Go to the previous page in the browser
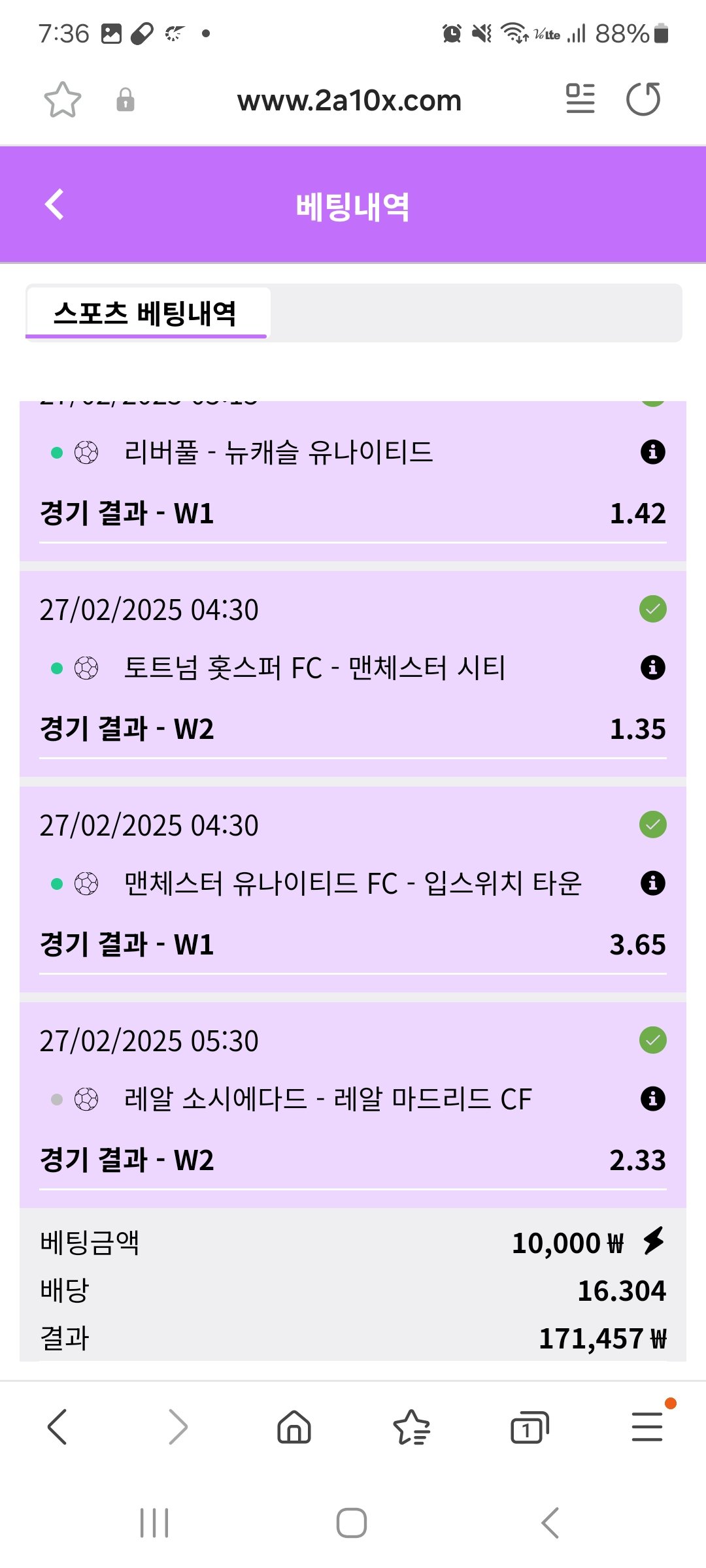This screenshot has width=706, height=1568. click(58, 1427)
